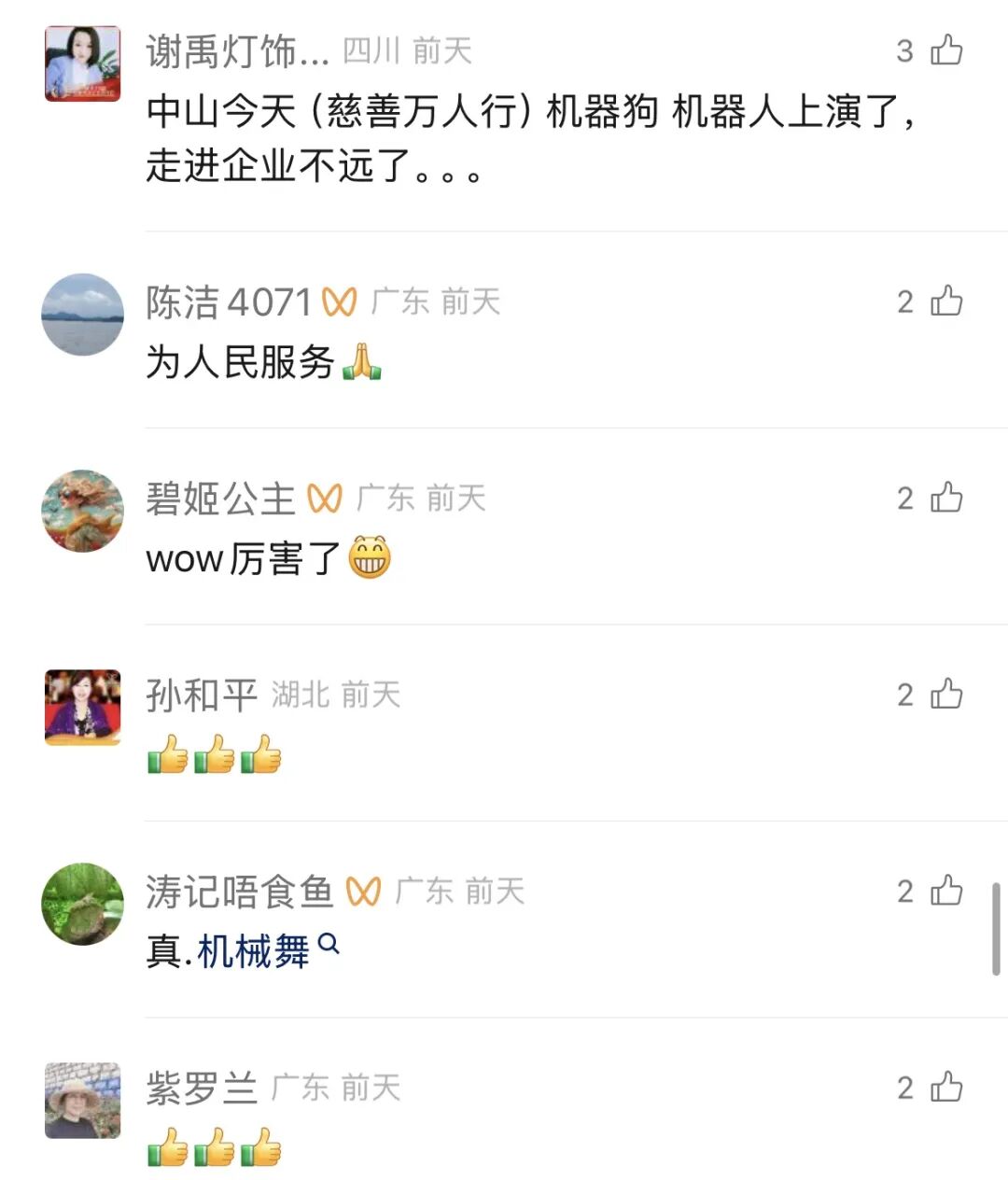
Task: View 紫罗兰's avatar
Action: [83, 1101]
